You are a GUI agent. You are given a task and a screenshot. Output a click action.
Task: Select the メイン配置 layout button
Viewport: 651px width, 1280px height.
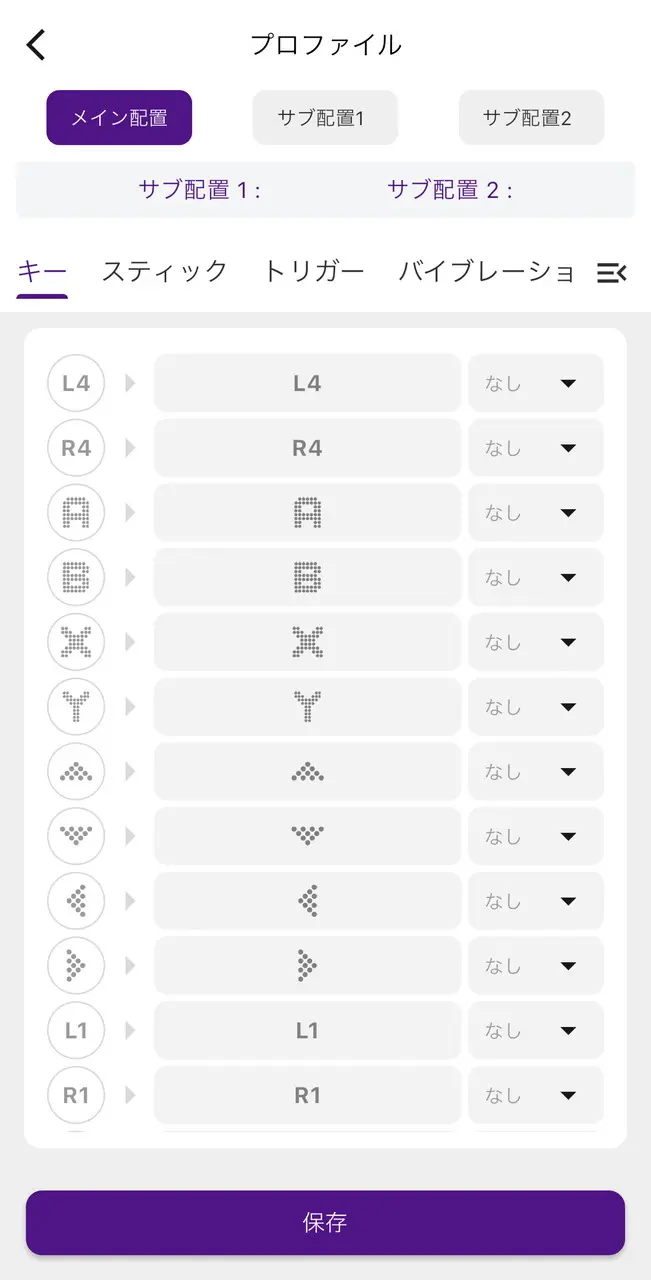(119, 118)
